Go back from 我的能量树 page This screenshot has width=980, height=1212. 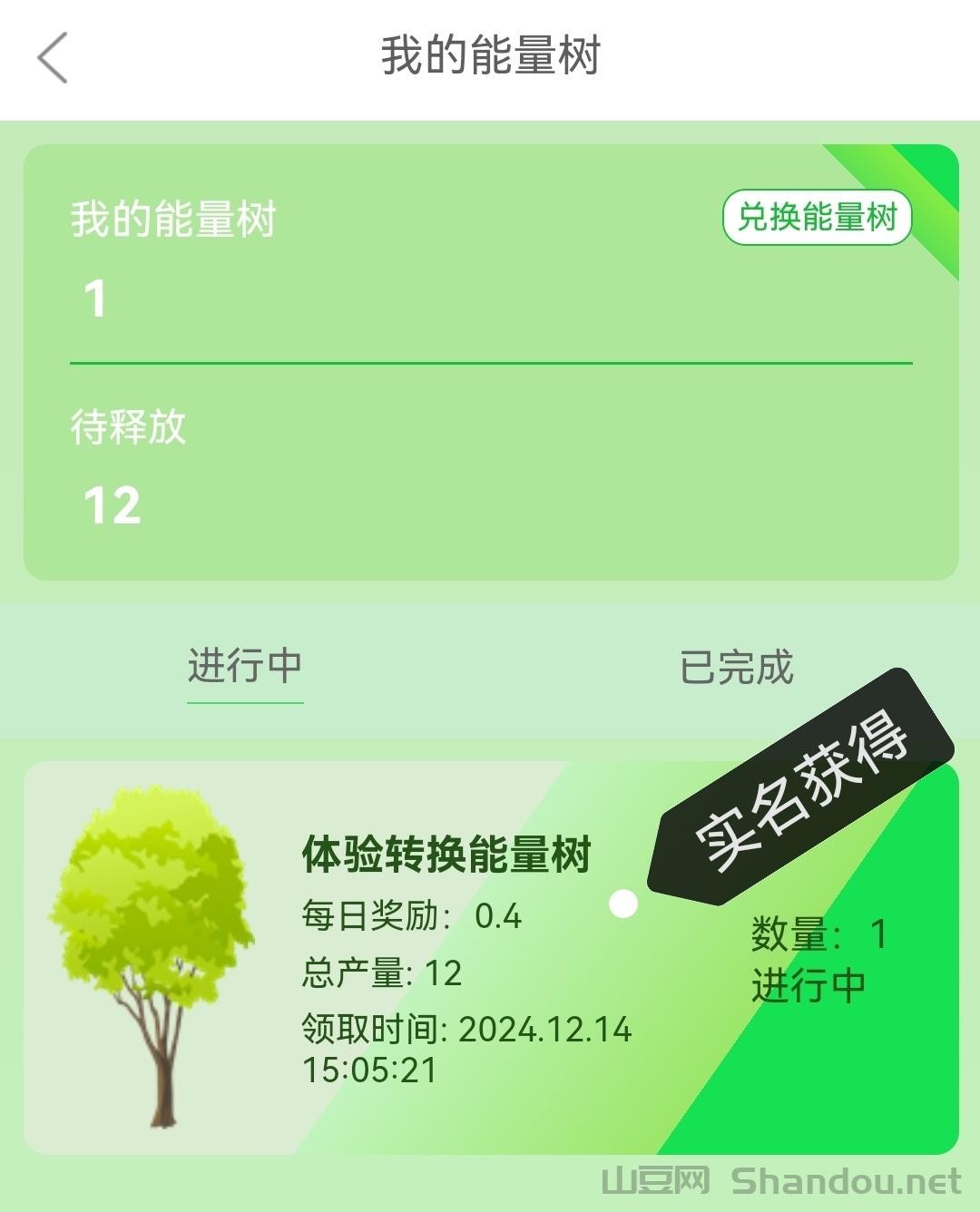click(x=53, y=57)
